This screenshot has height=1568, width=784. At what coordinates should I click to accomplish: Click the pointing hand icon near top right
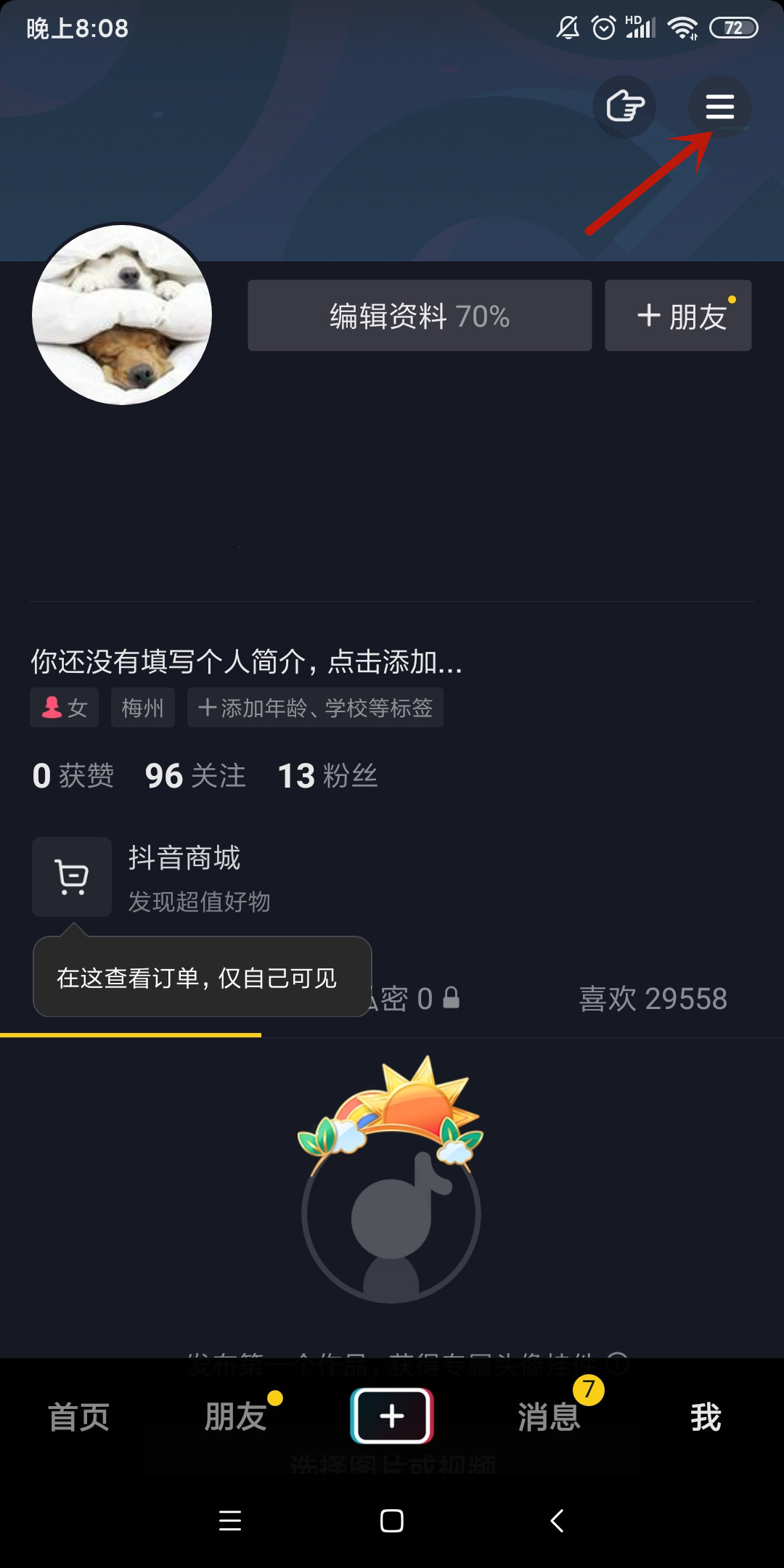(x=624, y=107)
